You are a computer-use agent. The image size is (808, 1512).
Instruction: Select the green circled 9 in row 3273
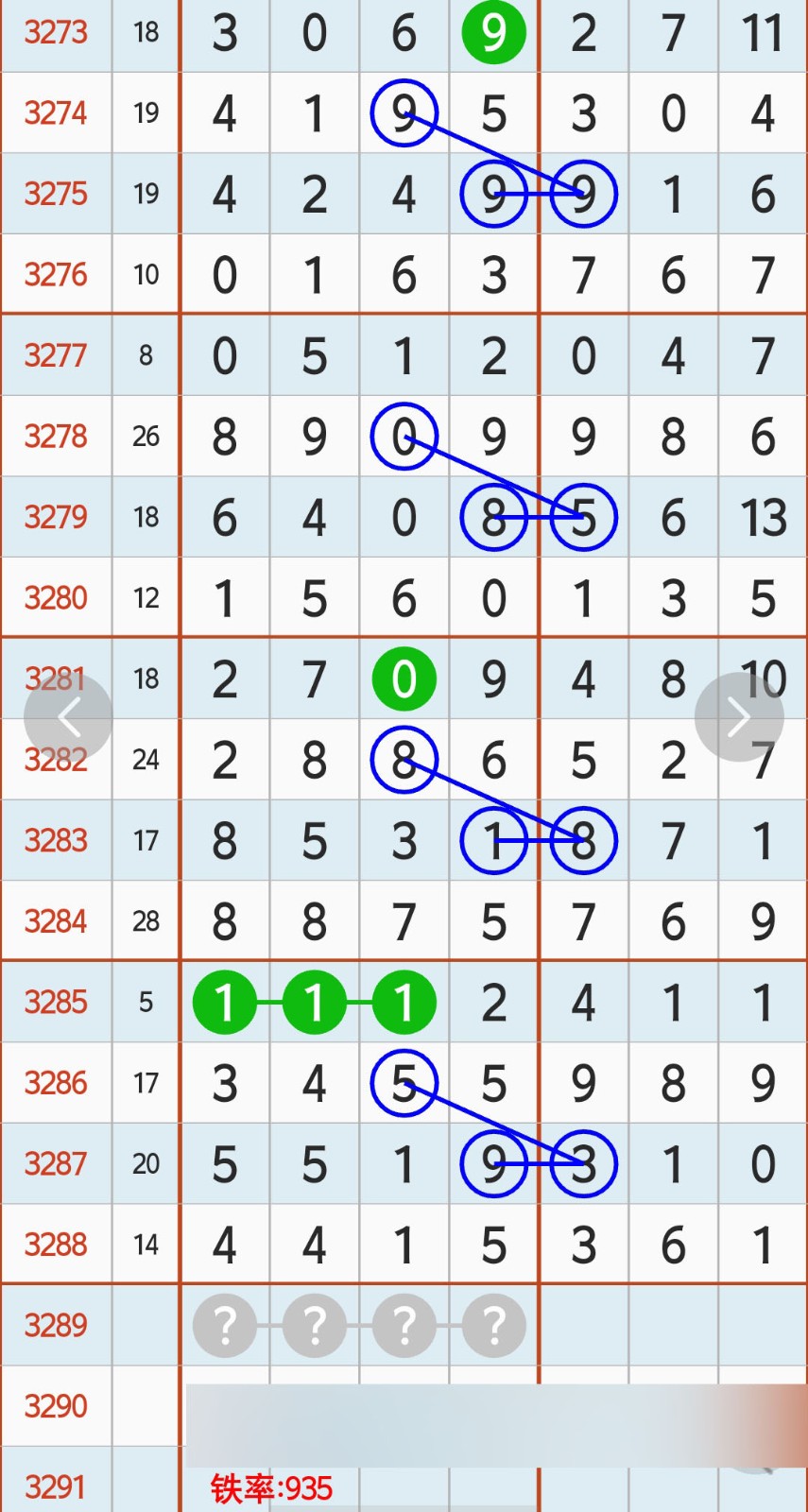(x=493, y=32)
